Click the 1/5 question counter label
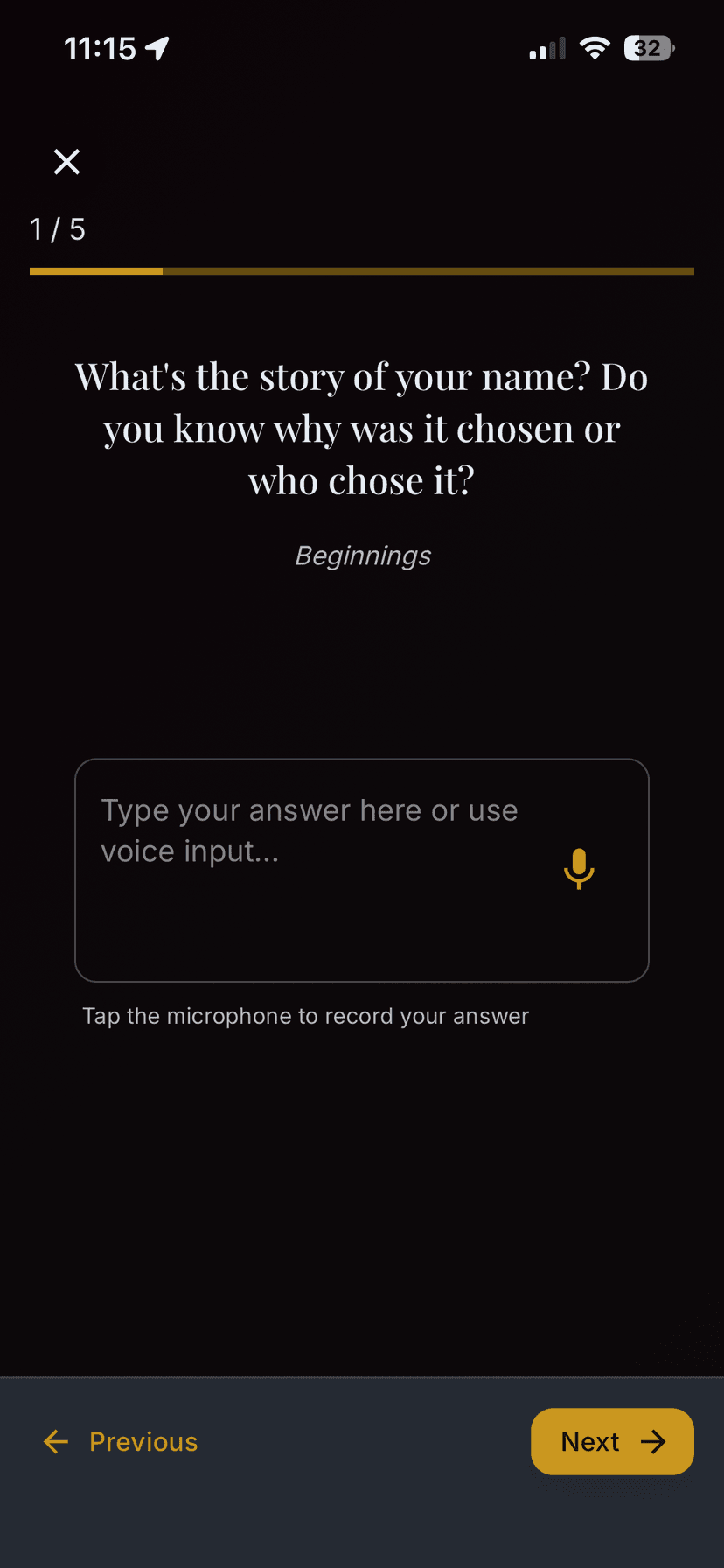The image size is (724, 1568). (x=57, y=229)
